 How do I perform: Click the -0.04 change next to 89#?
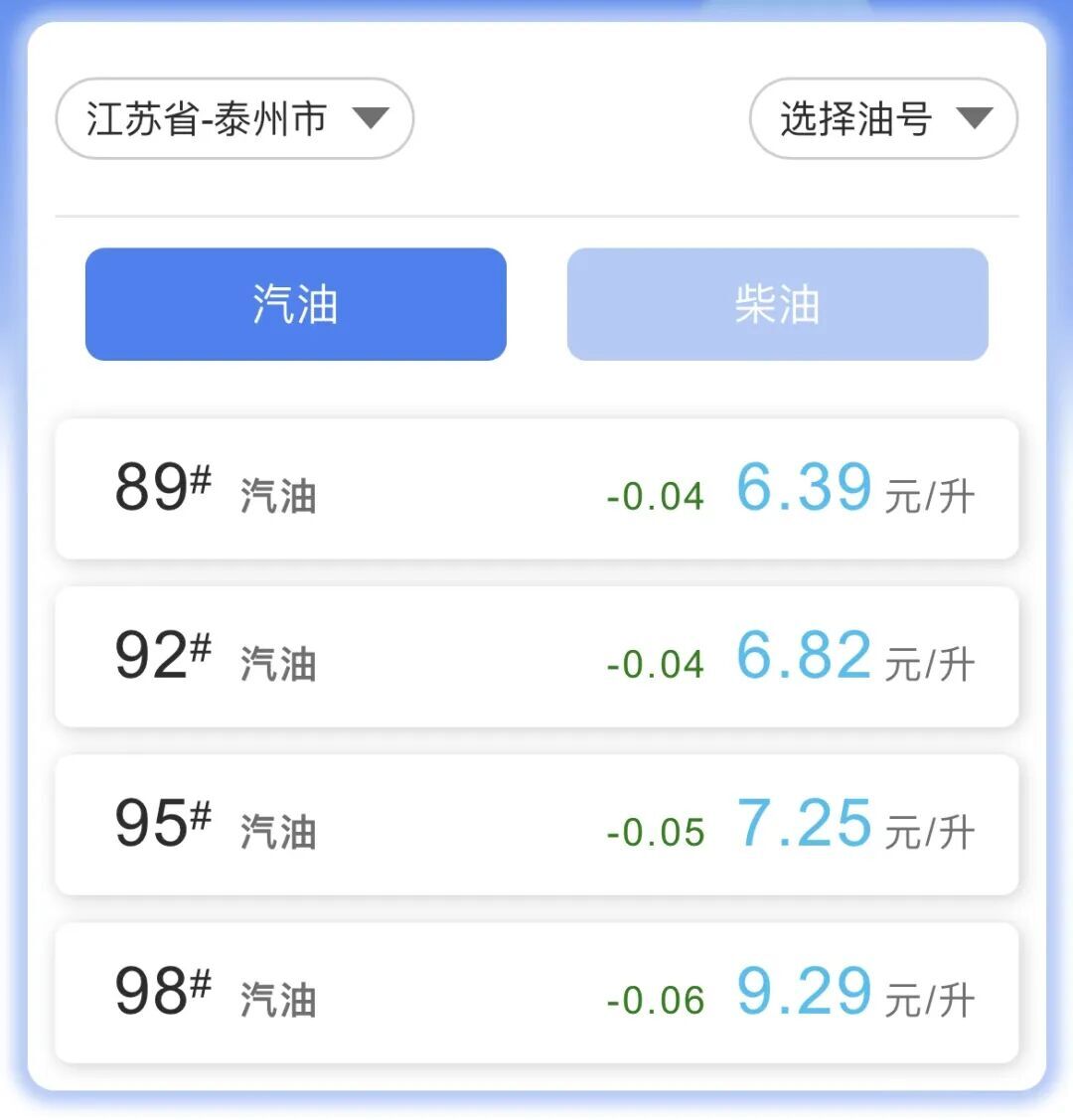(x=651, y=494)
